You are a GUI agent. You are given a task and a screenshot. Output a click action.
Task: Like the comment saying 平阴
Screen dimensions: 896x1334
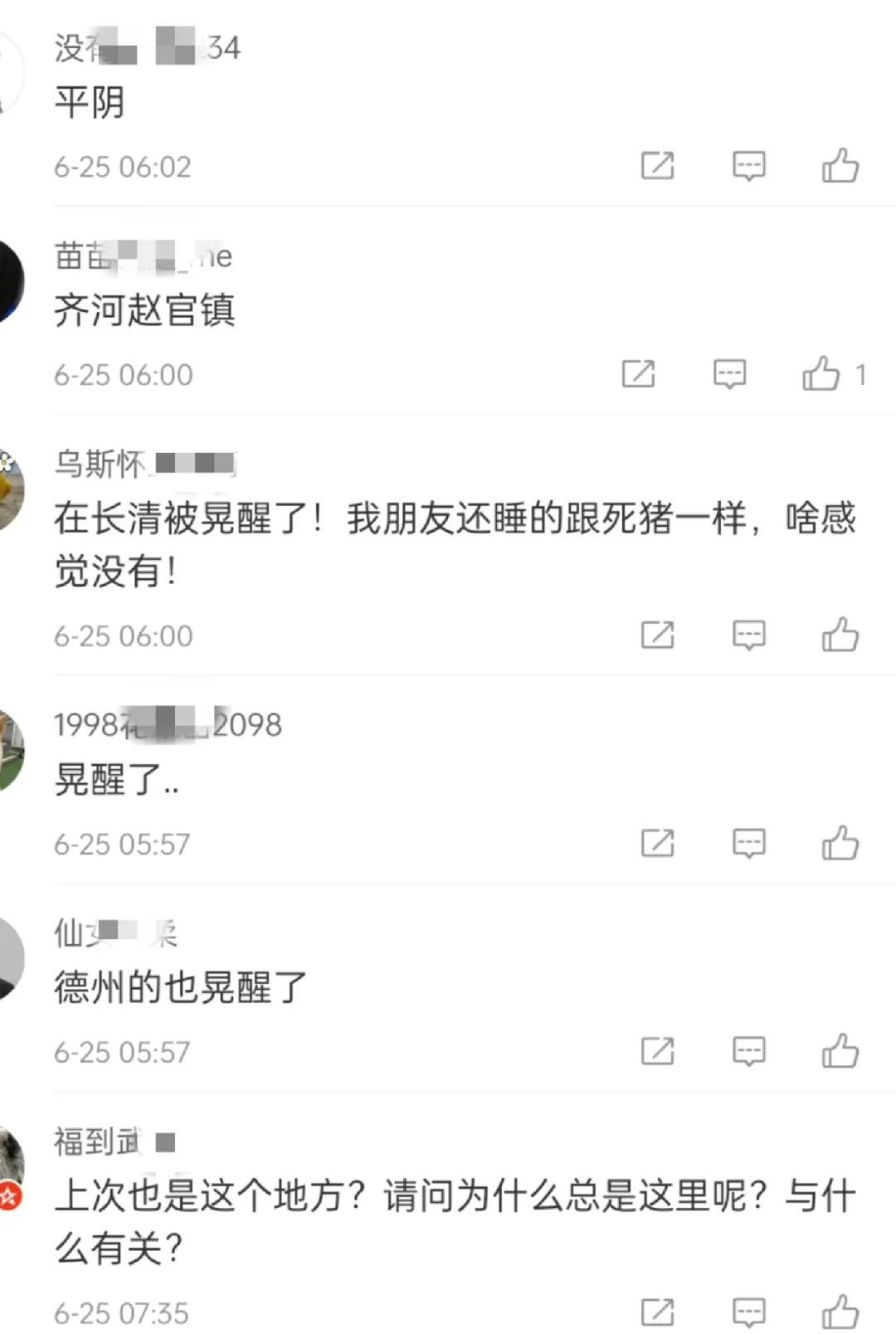840,166
